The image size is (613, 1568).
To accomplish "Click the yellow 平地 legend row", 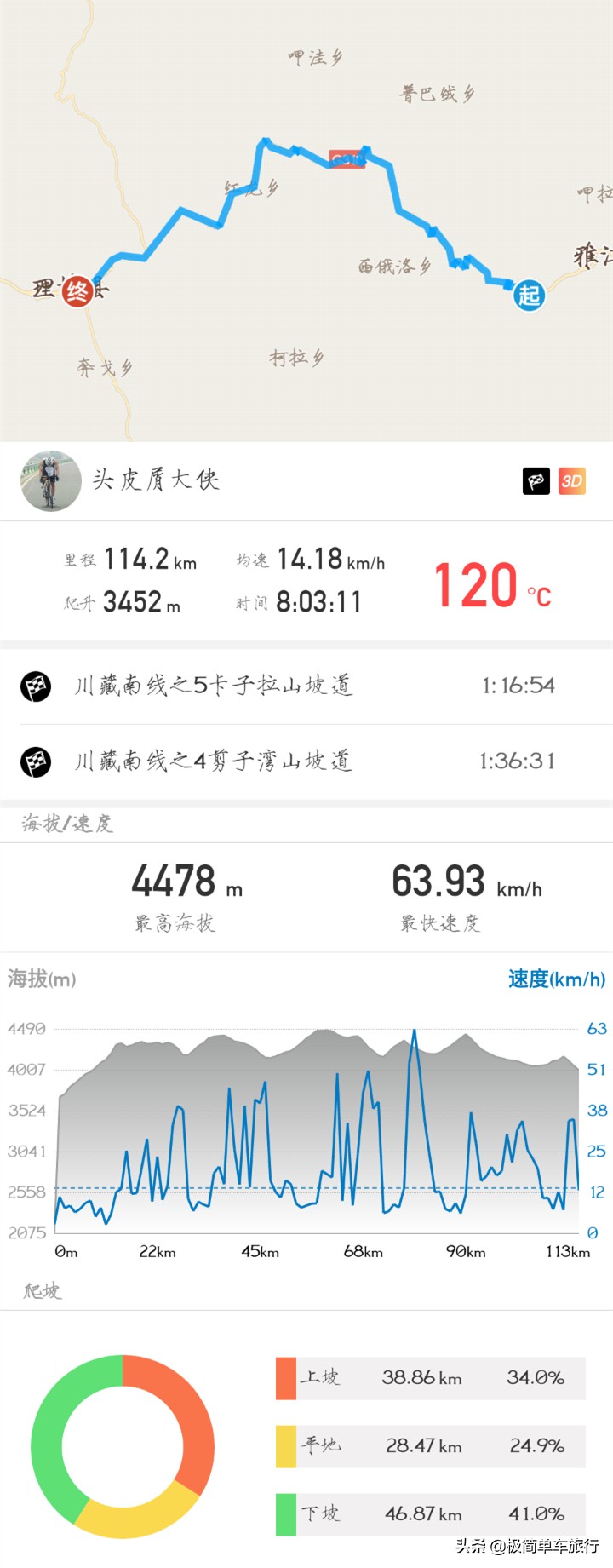I will pos(426,1445).
